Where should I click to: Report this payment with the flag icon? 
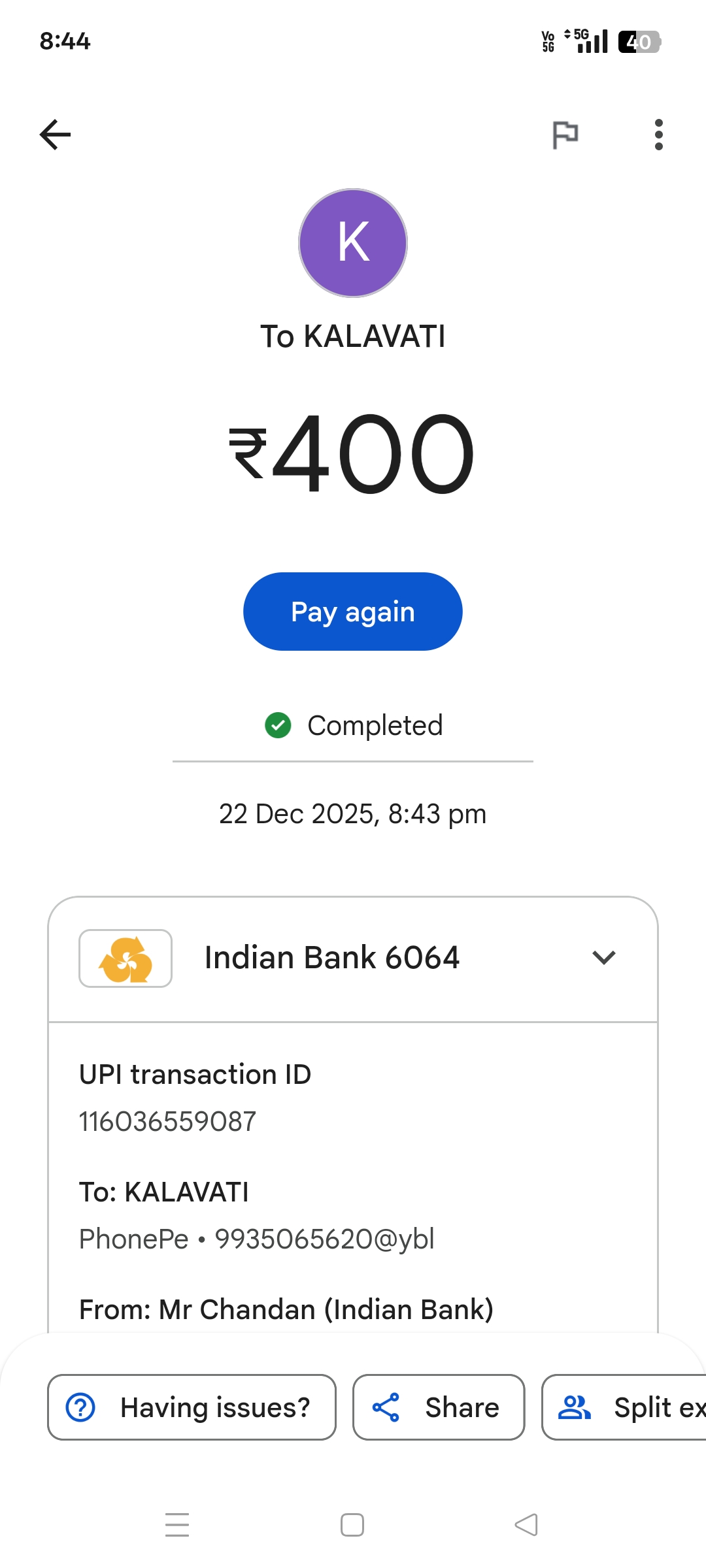[x=565, y=135]
